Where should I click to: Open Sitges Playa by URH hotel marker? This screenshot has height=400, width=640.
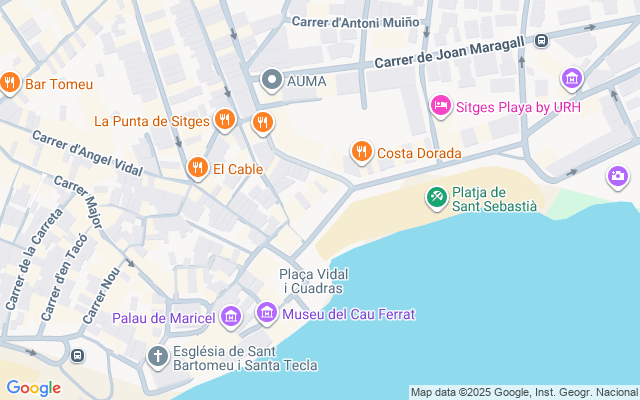pyautogui.click(x=440, y=105)
